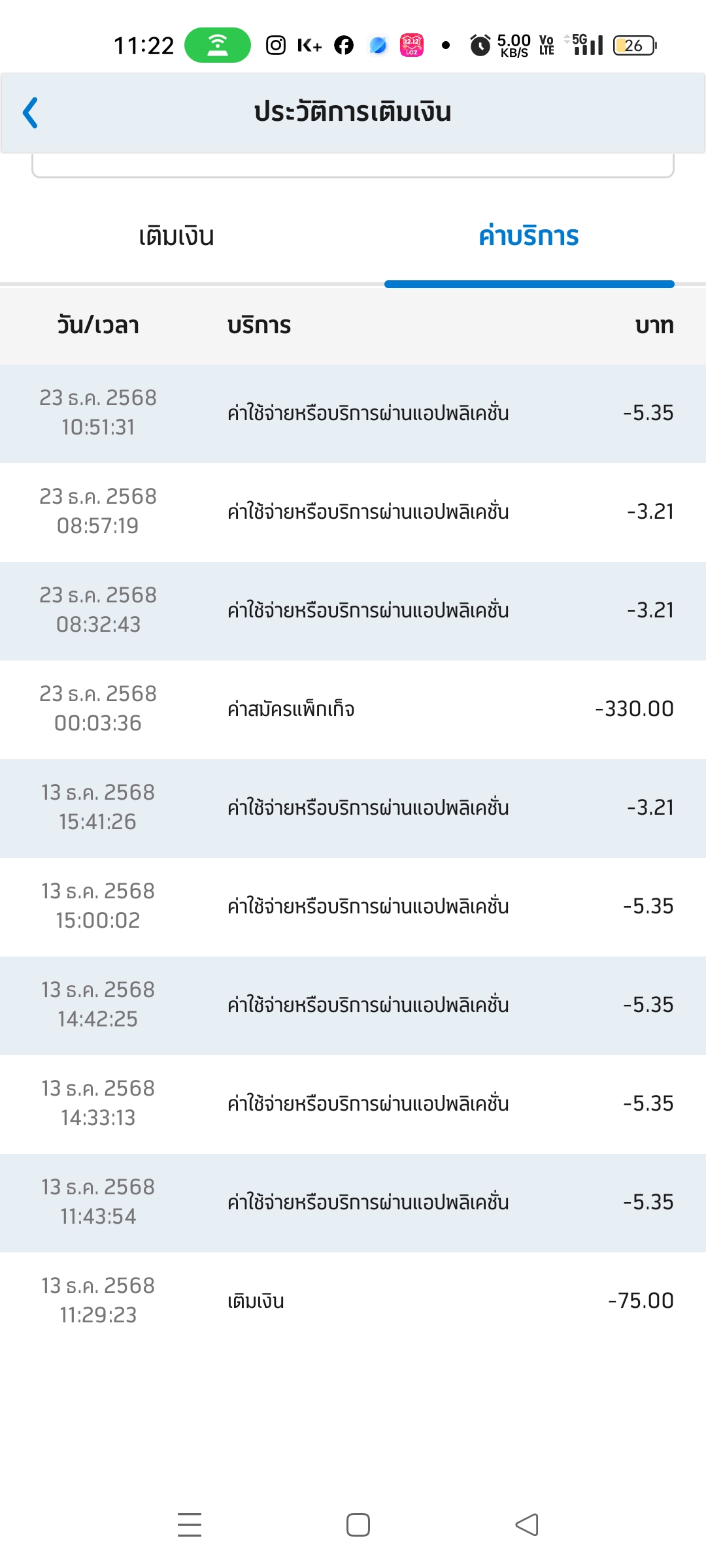
Task: Open recent apps from the navigation bar
Action: pos(190,1525)
